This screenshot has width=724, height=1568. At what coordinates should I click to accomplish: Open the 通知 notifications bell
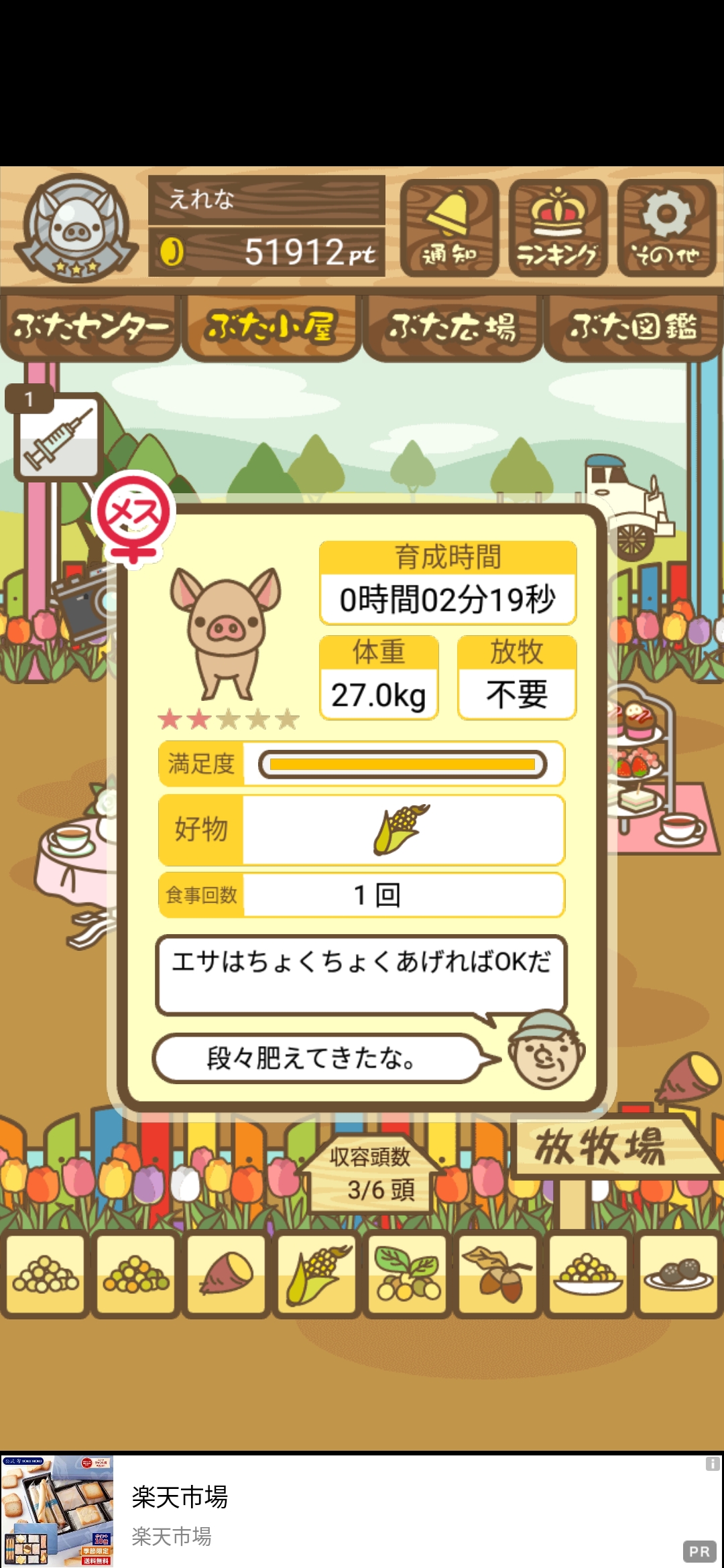click(449, 228)
